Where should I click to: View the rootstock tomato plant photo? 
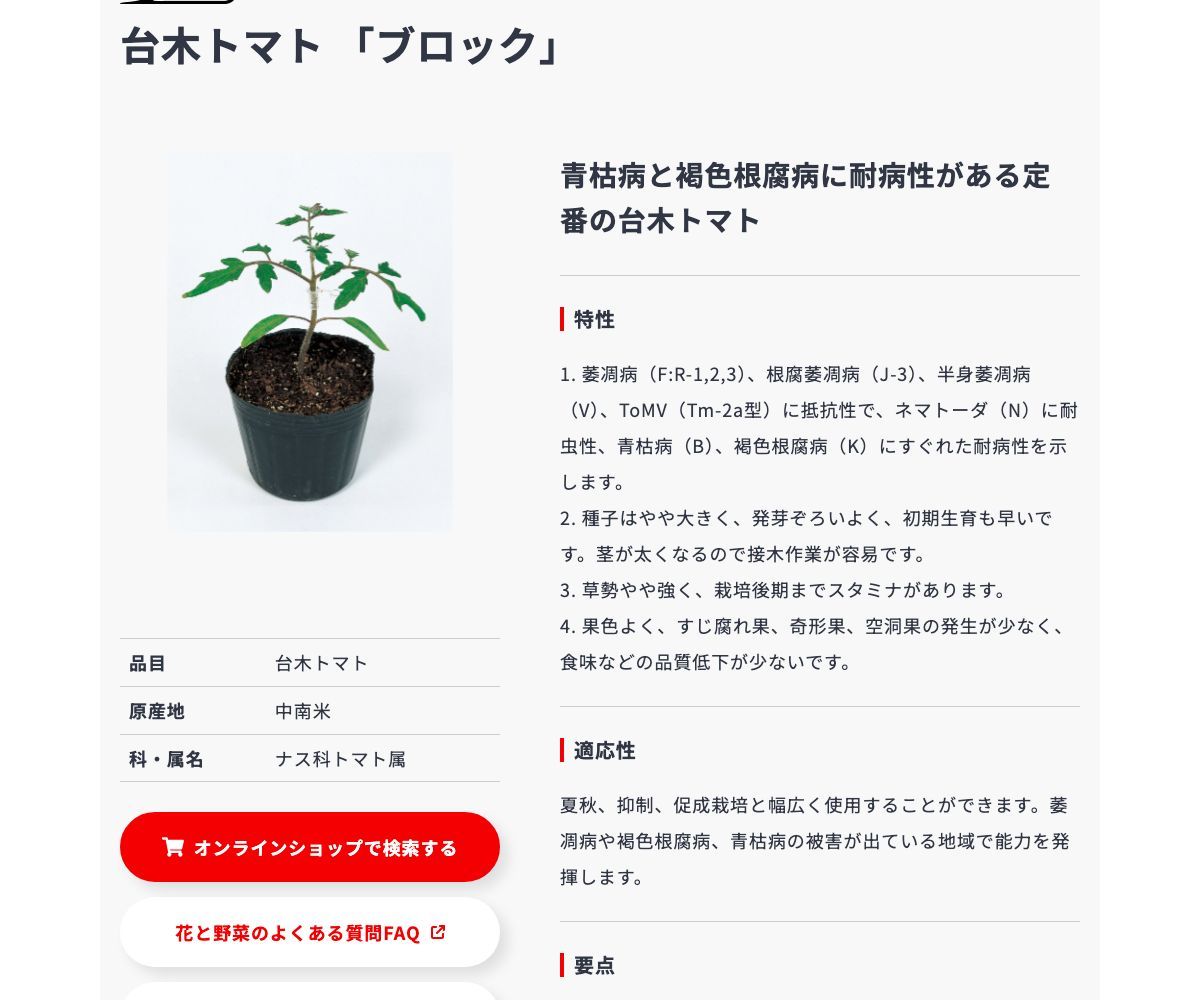pyautogui.click(x=310, y=342)
